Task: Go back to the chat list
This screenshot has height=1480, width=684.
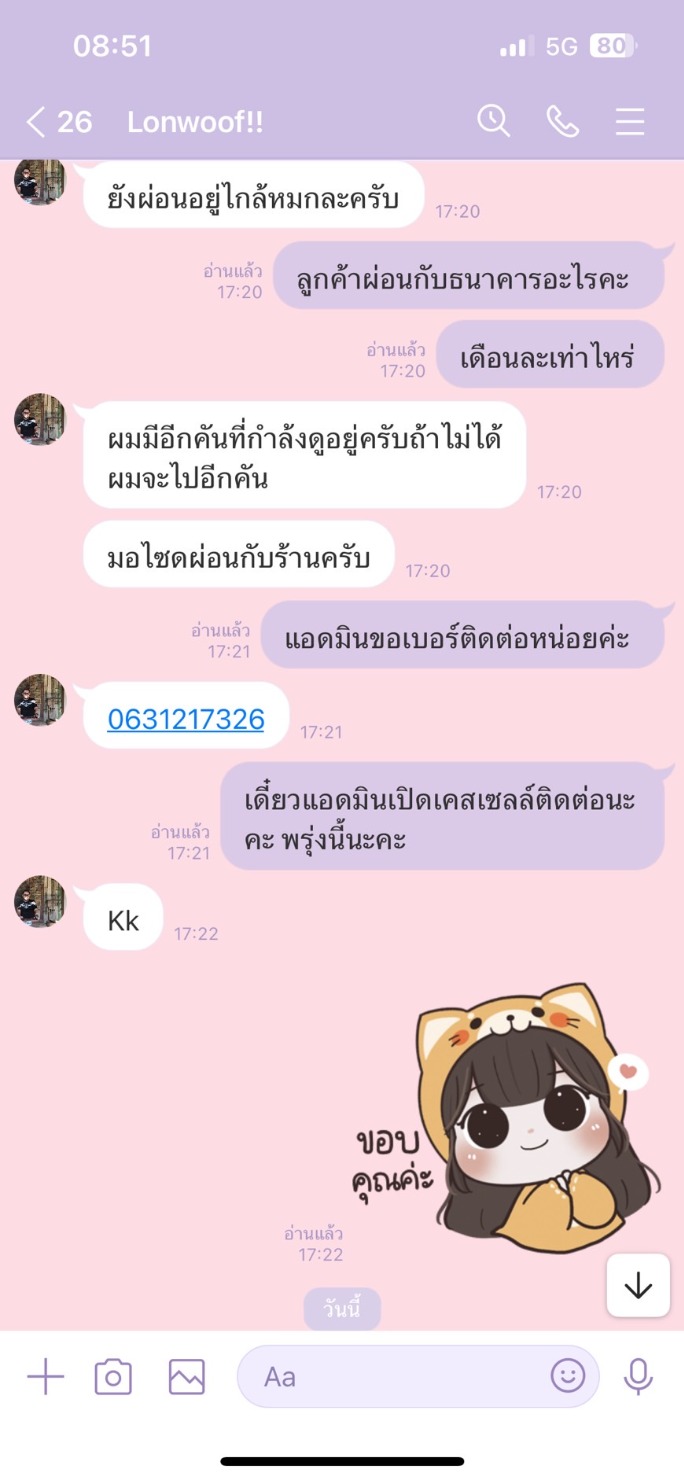Action: pos(38,122)
